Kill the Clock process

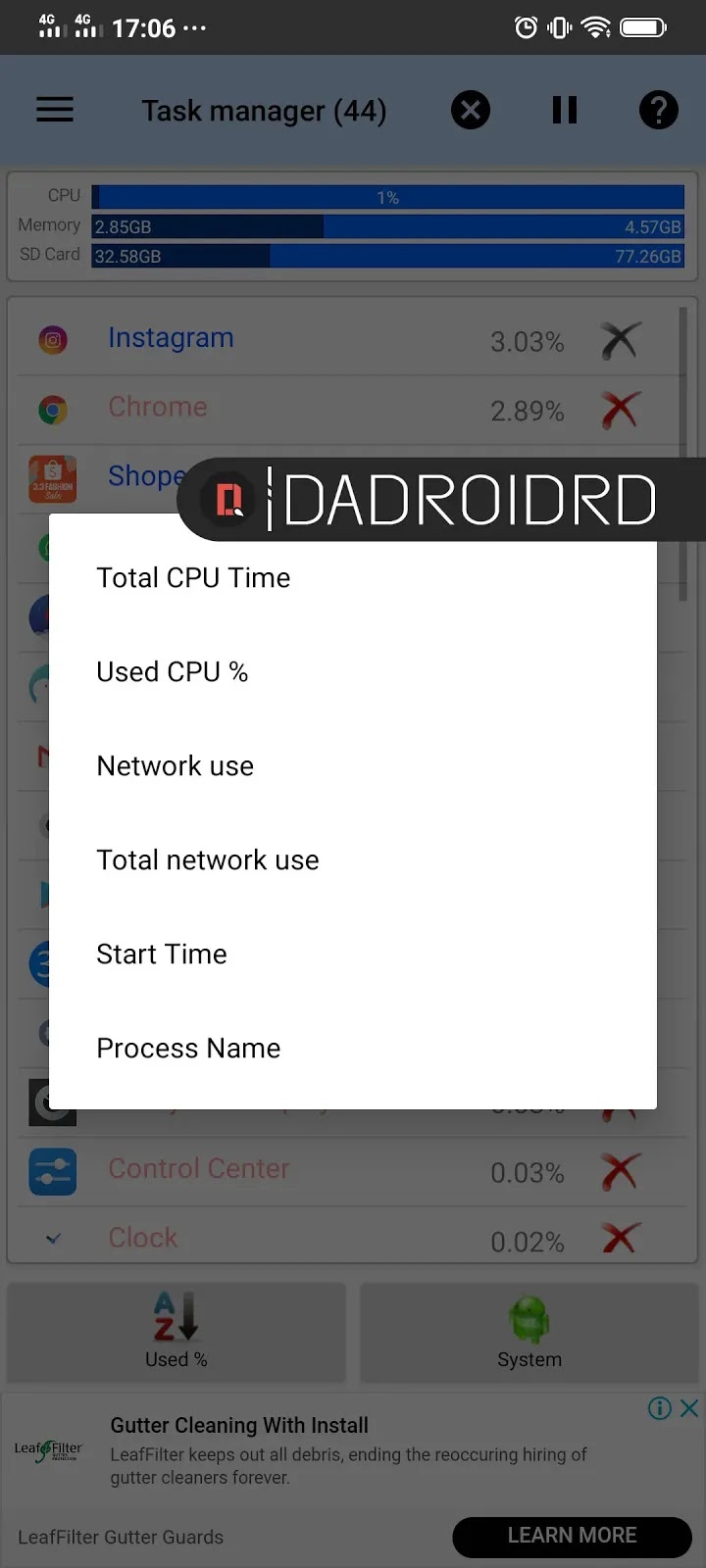click(620, 1239)
